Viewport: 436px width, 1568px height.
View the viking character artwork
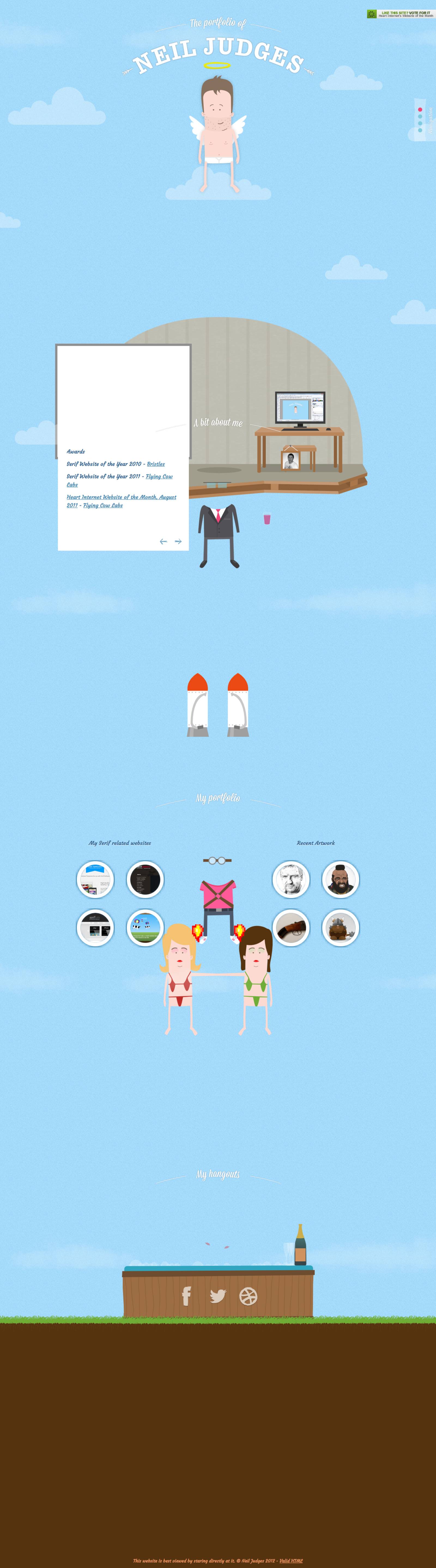coord(340,928)
